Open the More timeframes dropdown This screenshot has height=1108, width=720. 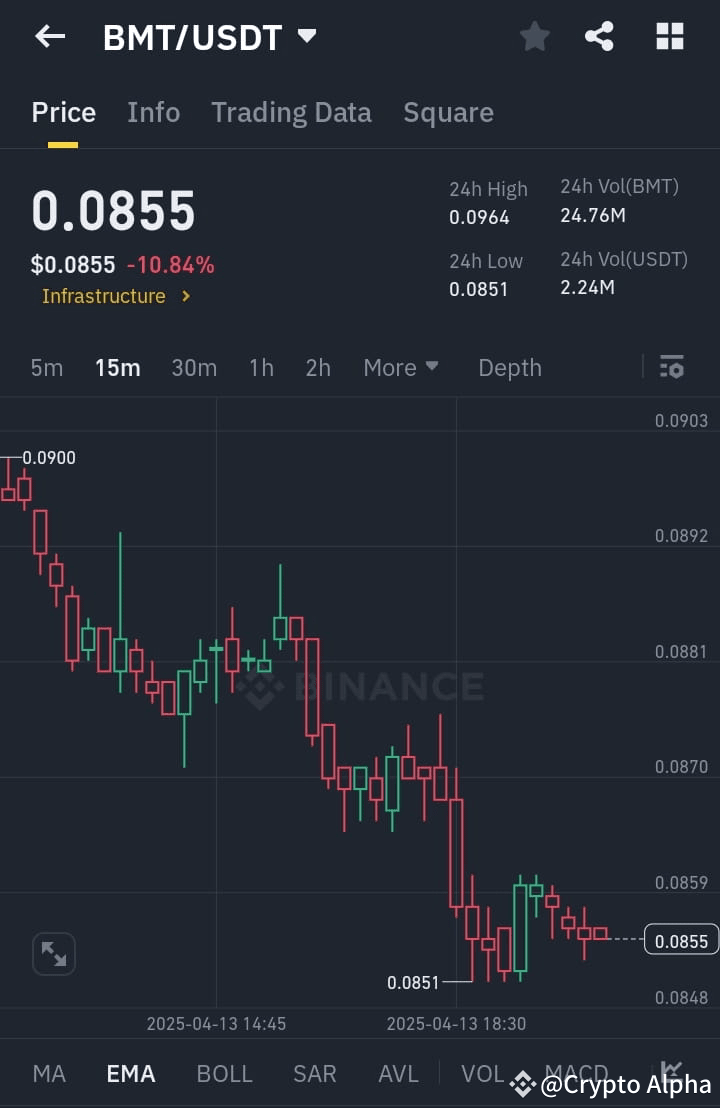click(x=401, y=368)
